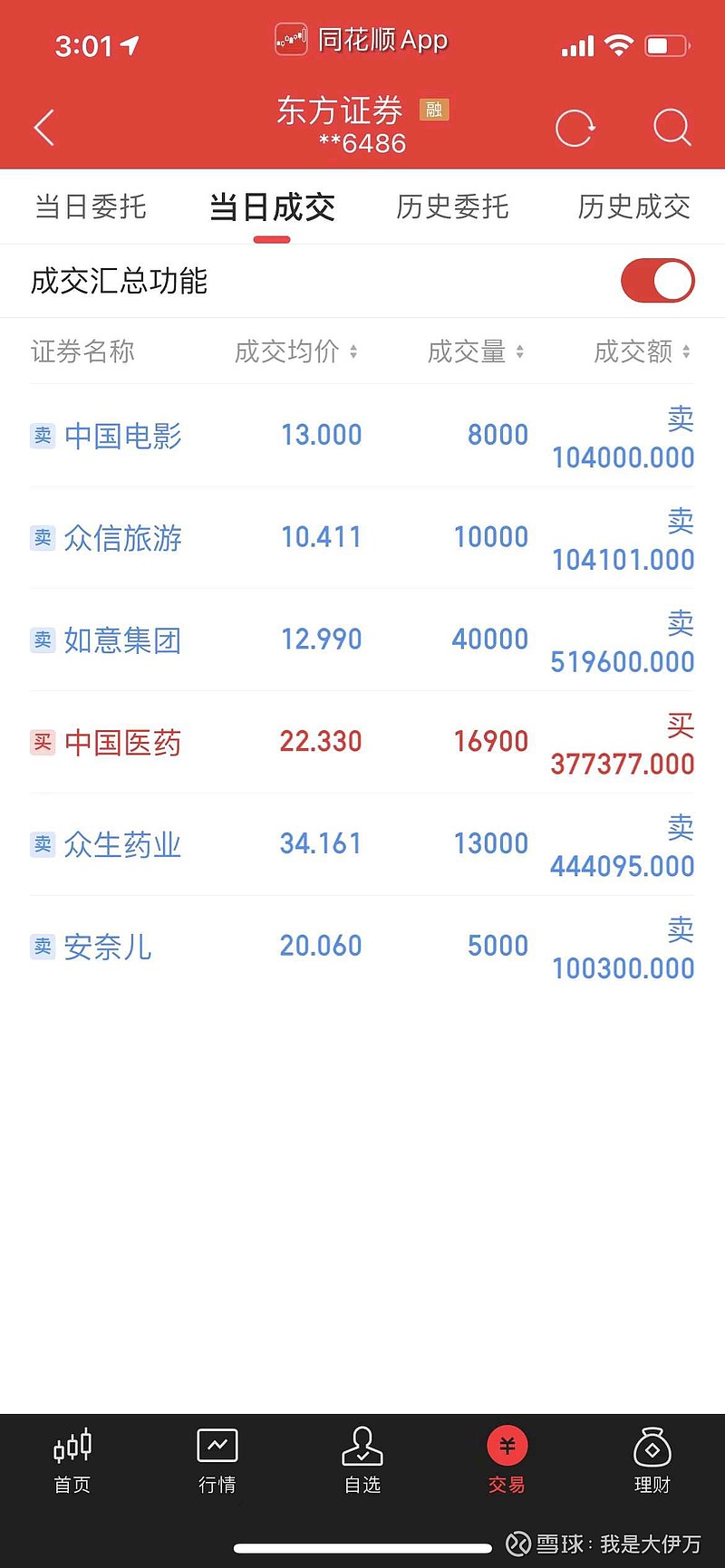Open the 行情 bottom tab
The height and width of the screenshot is (1568, 725).
[217, 1460]
